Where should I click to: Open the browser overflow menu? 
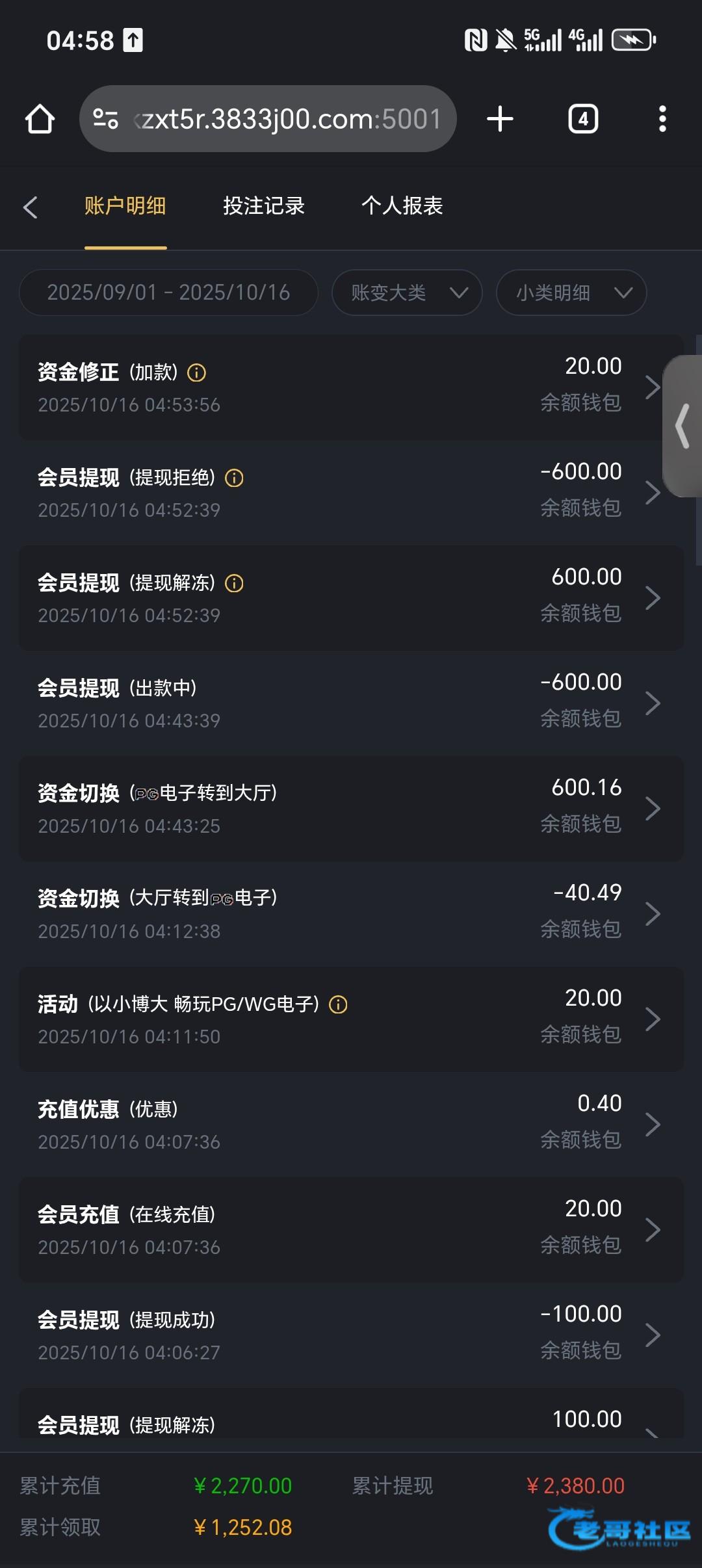tap(662, 119)
